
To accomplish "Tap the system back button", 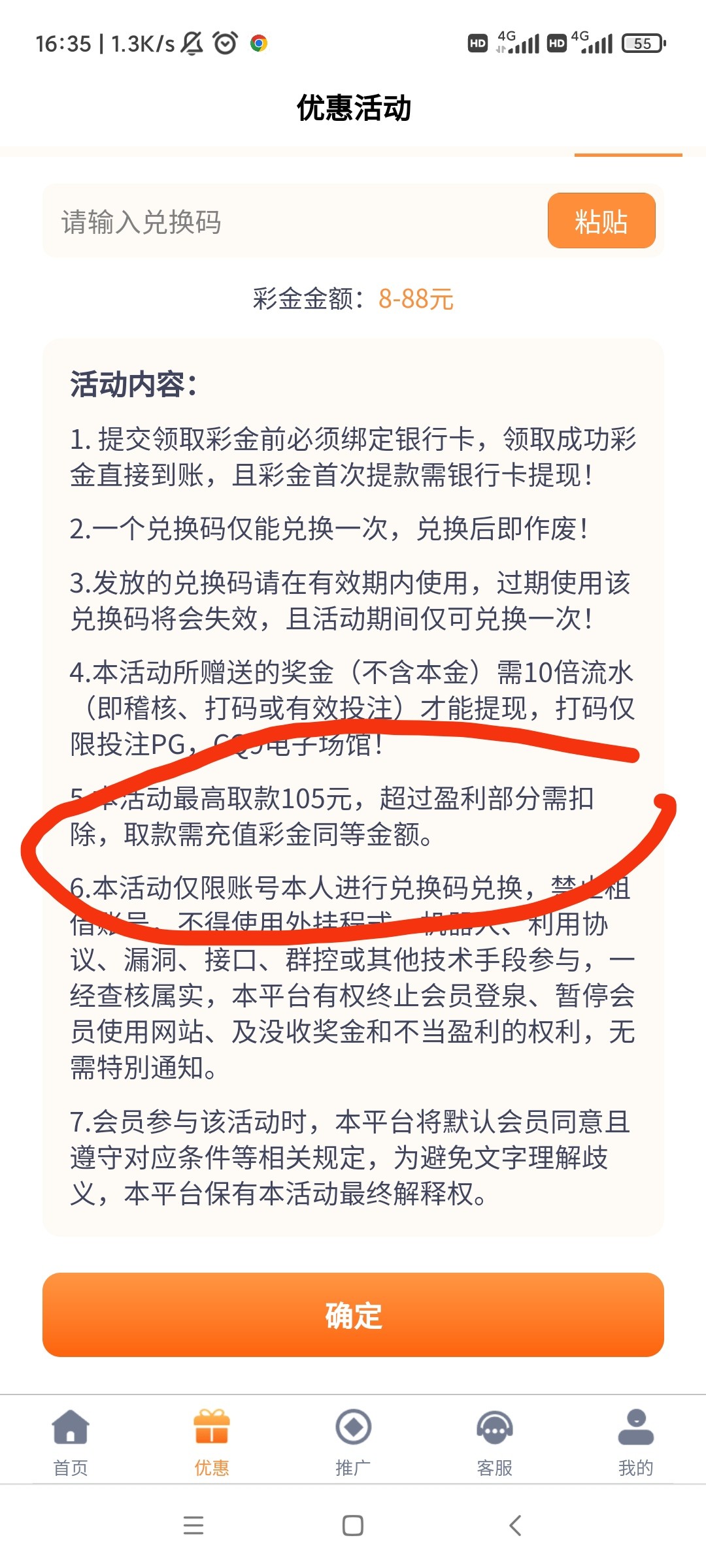I will click(515, 1526).
